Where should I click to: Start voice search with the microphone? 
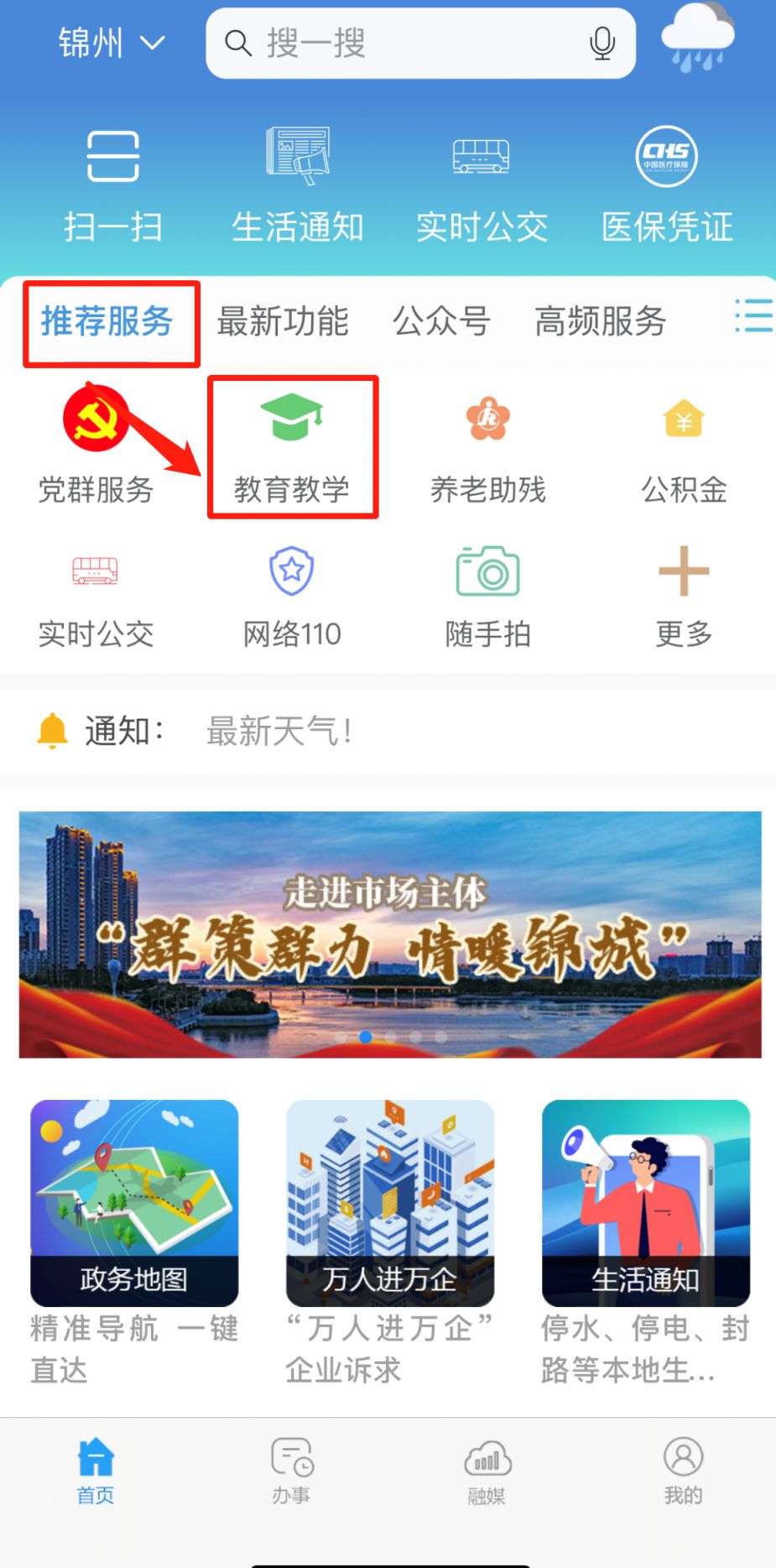pyautogui.click(x=602, y=43)
